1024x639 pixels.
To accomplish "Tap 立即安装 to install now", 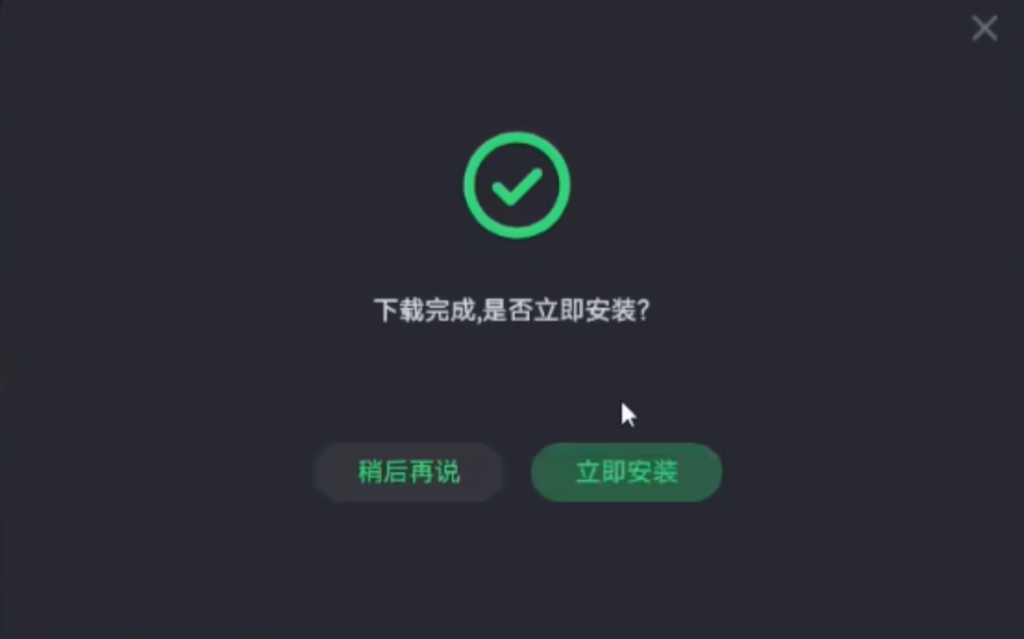I will coord(626,472).
